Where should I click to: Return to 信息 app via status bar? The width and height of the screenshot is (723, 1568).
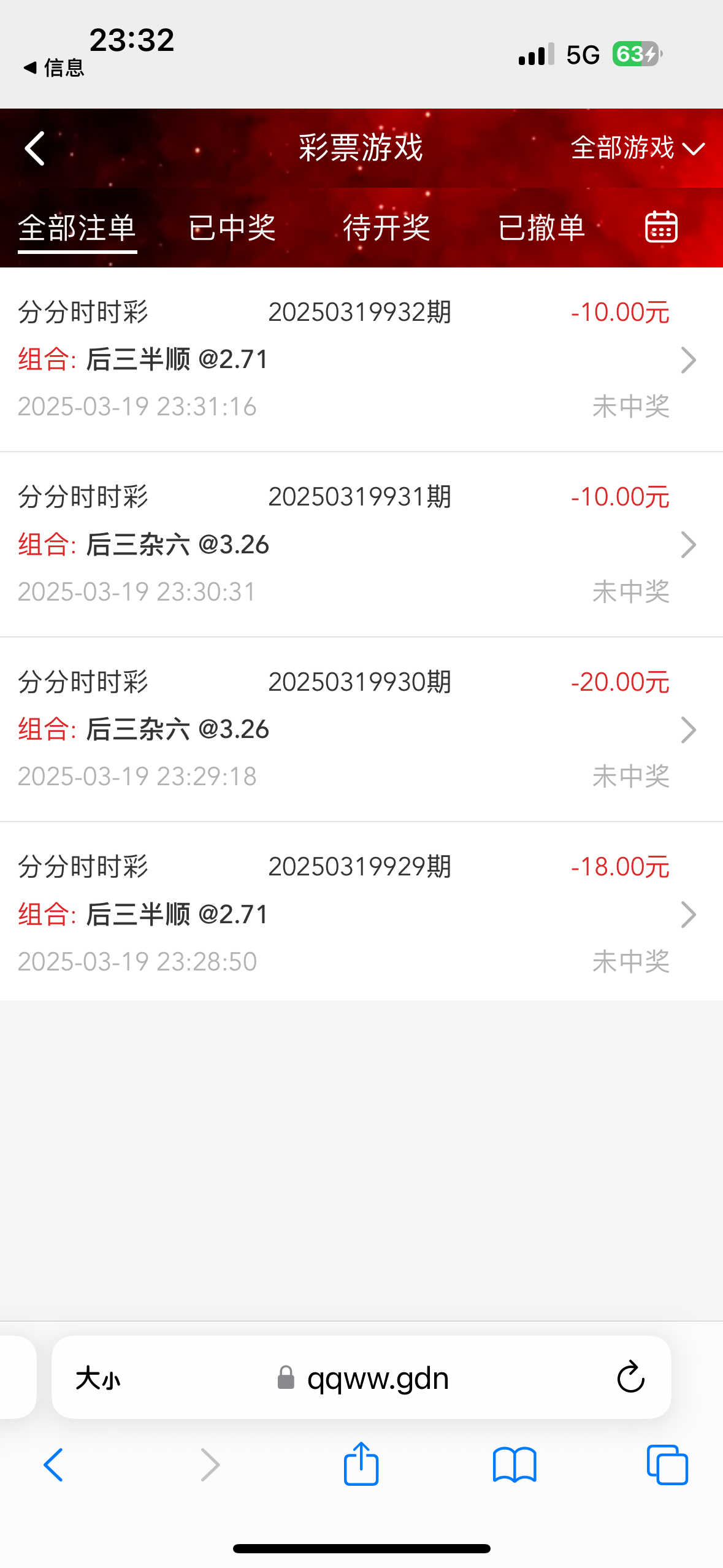pos(54,67)
